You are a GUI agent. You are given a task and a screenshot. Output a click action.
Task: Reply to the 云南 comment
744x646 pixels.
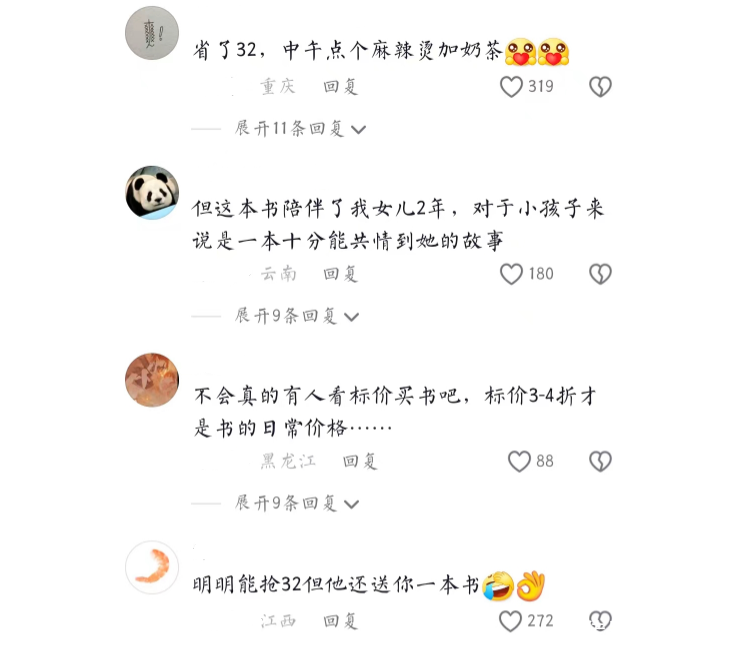(x=340, y=274)
